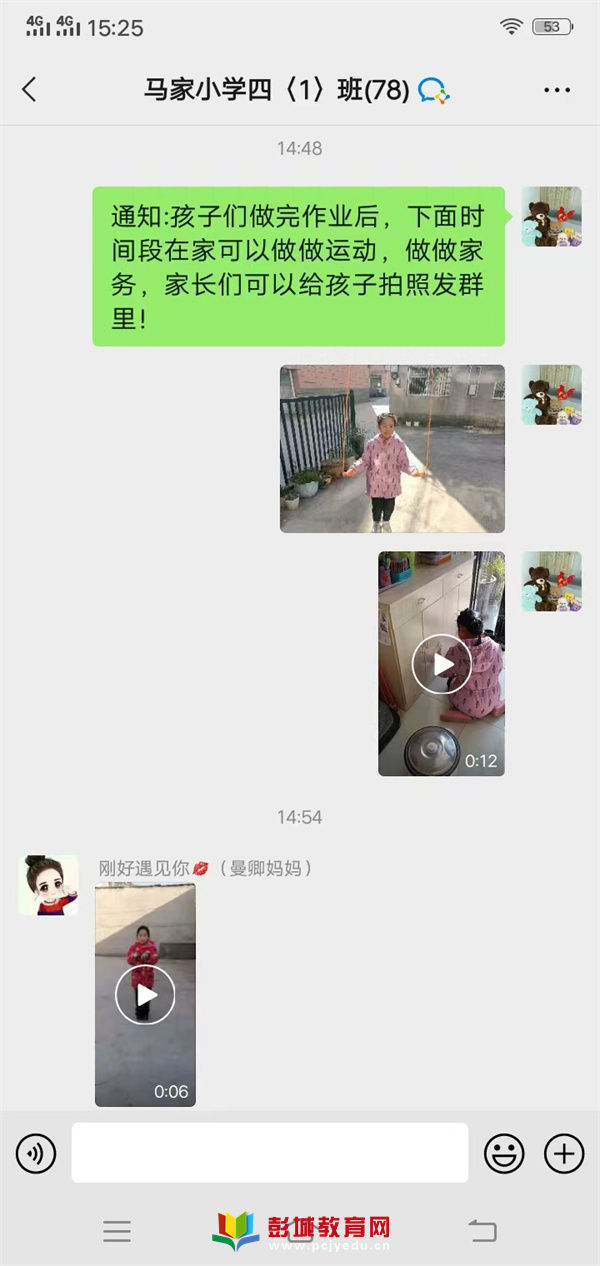Open the plus attachment menu
The height and width of the screenshot is (1266, 600).
[564, 1154]
